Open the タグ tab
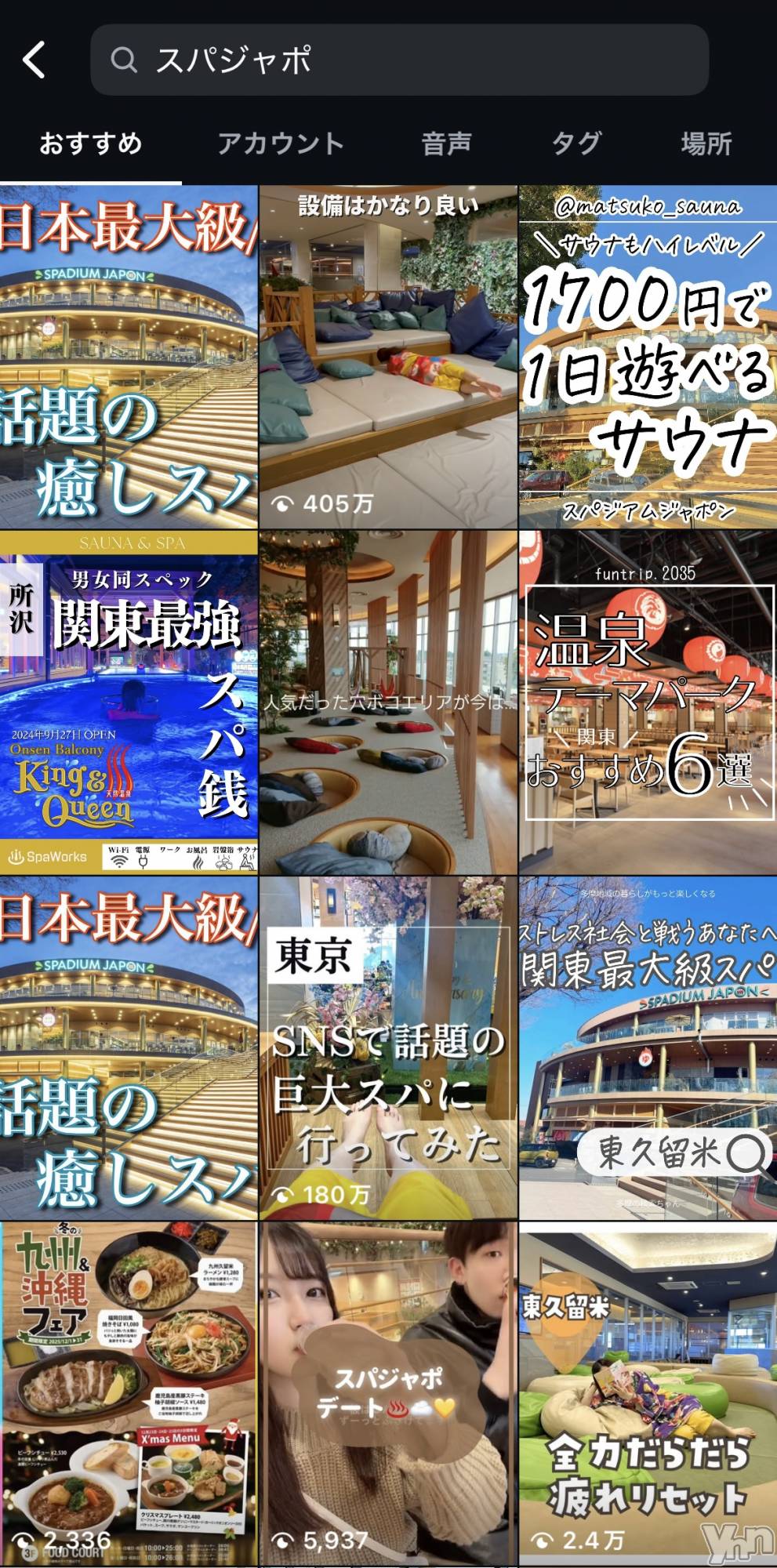 point(576,143)
